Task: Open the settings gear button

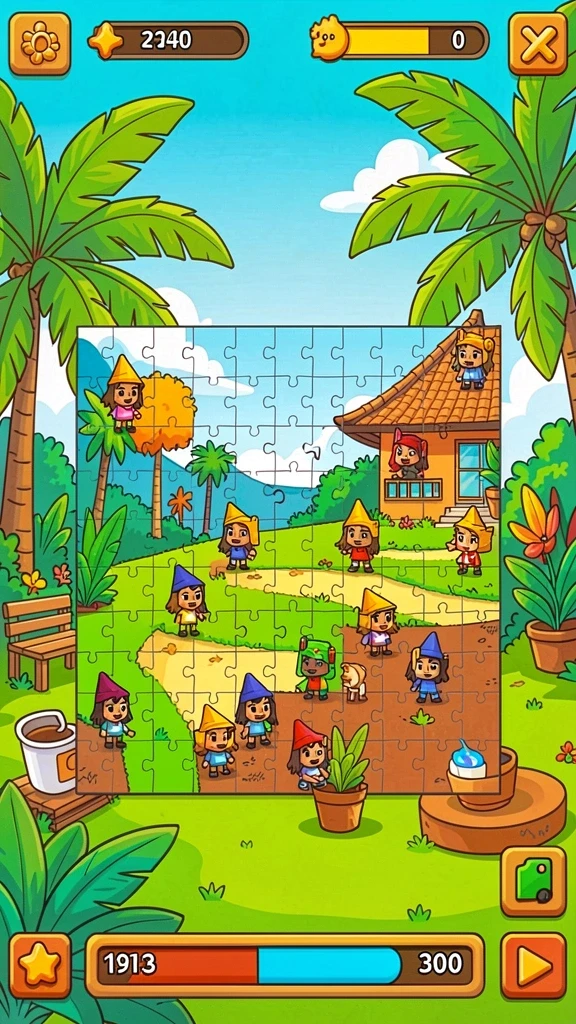Action: [40, 43]
